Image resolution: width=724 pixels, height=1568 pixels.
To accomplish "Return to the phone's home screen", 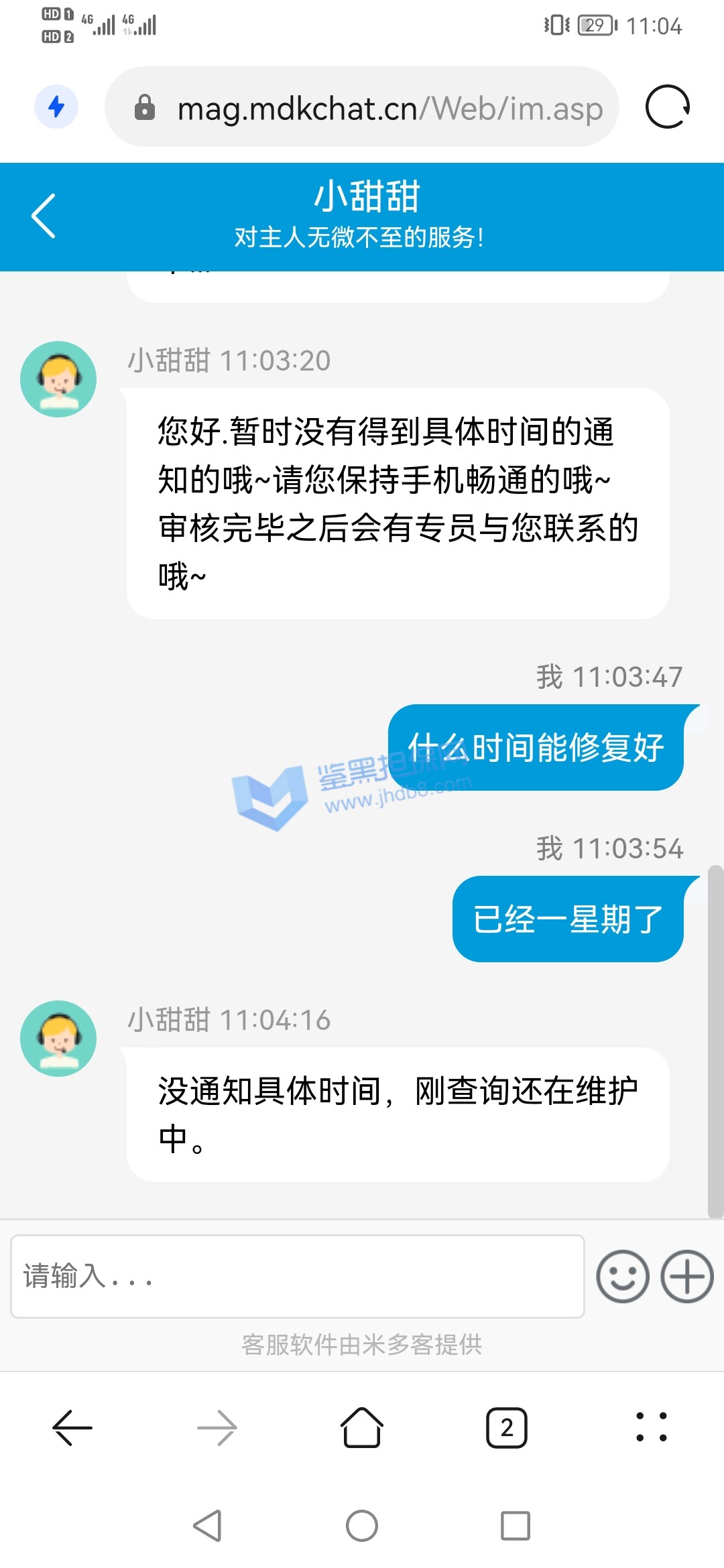I will click(x=362, y=1526).
